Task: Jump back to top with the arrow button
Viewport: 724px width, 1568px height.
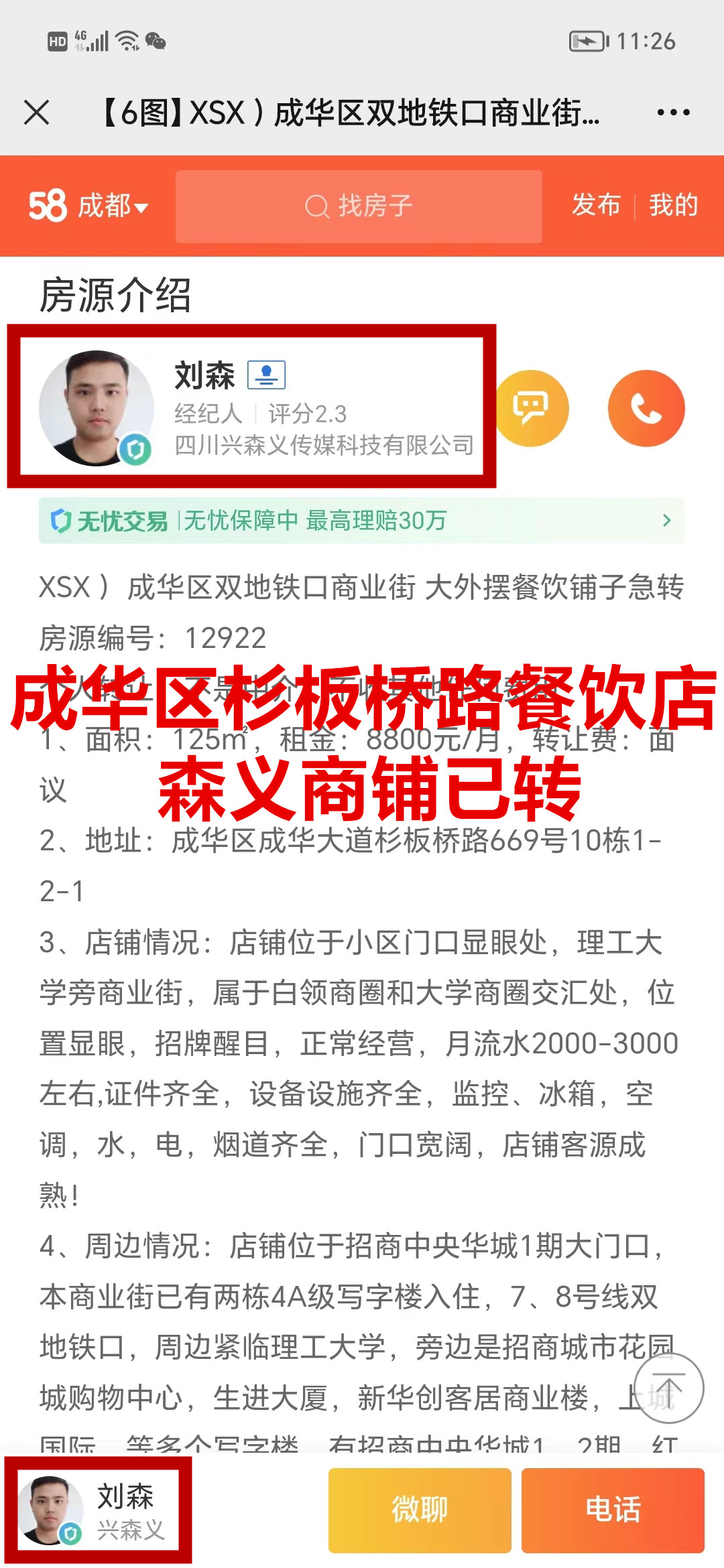Action: [668, 1388]
